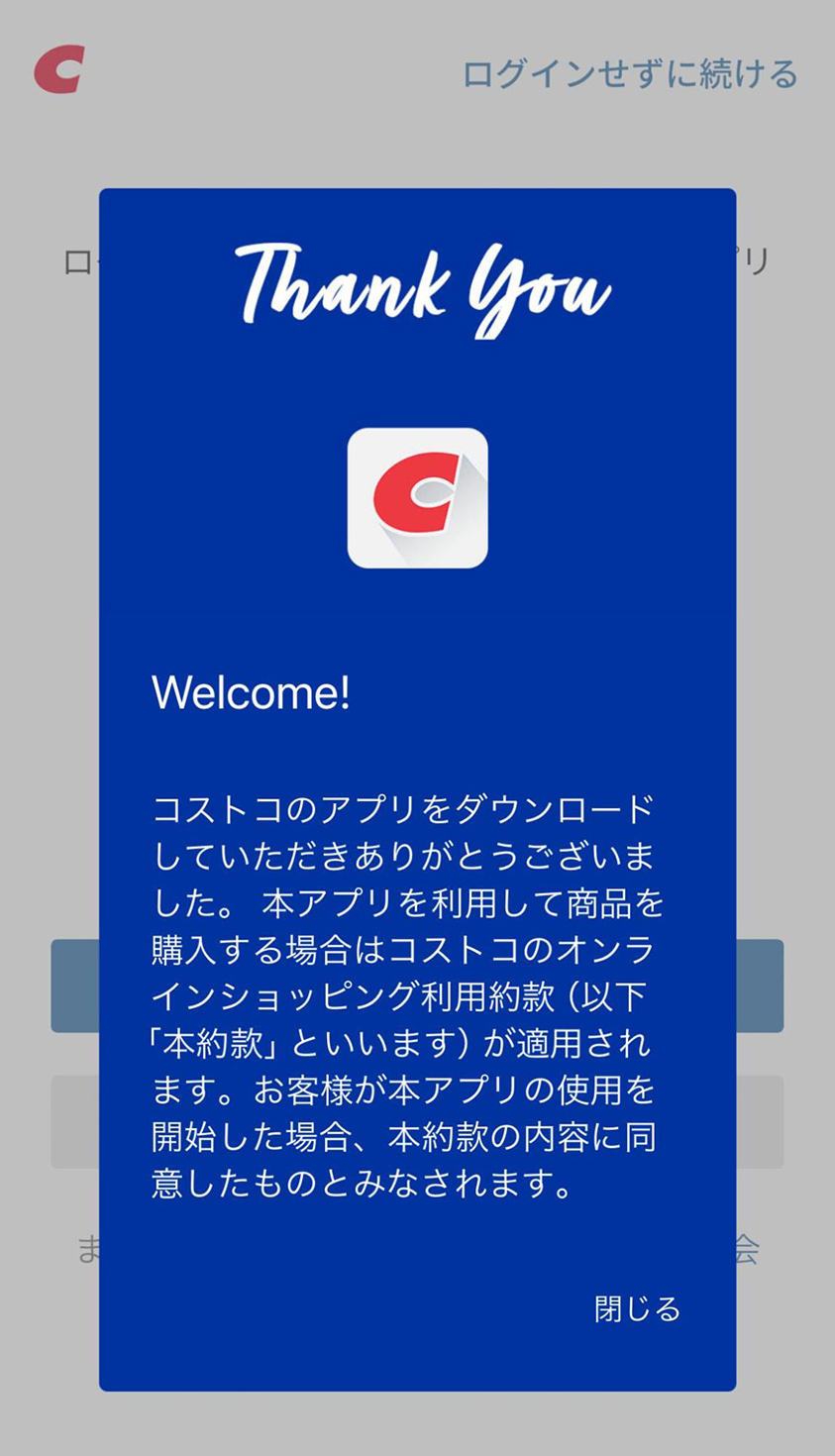Tap ログインせずに続ける to continue without login
This screenshot has height=1456, width=835.
(630, 74)
